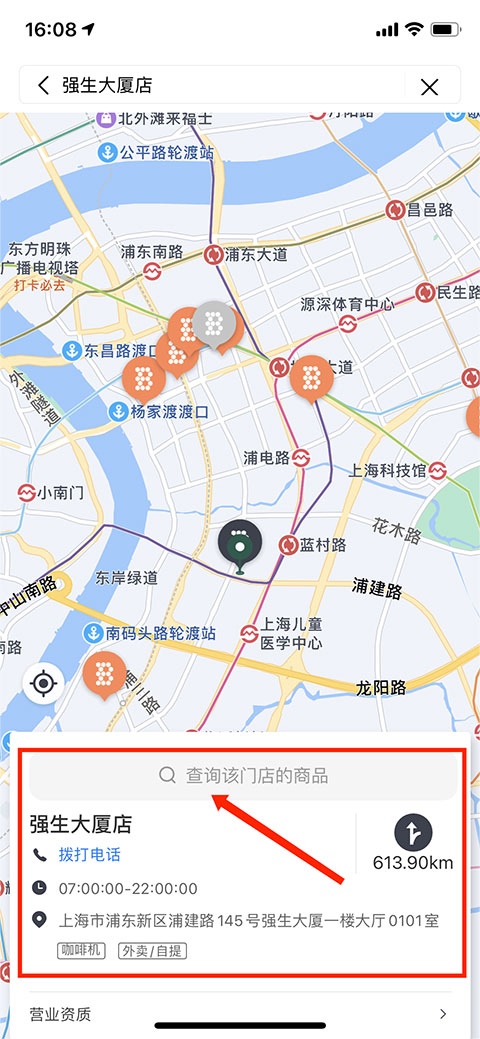
Task: Select the orange store pin near 杨家渡渡口
Action: pyautogui.click(x=144, y=379)
